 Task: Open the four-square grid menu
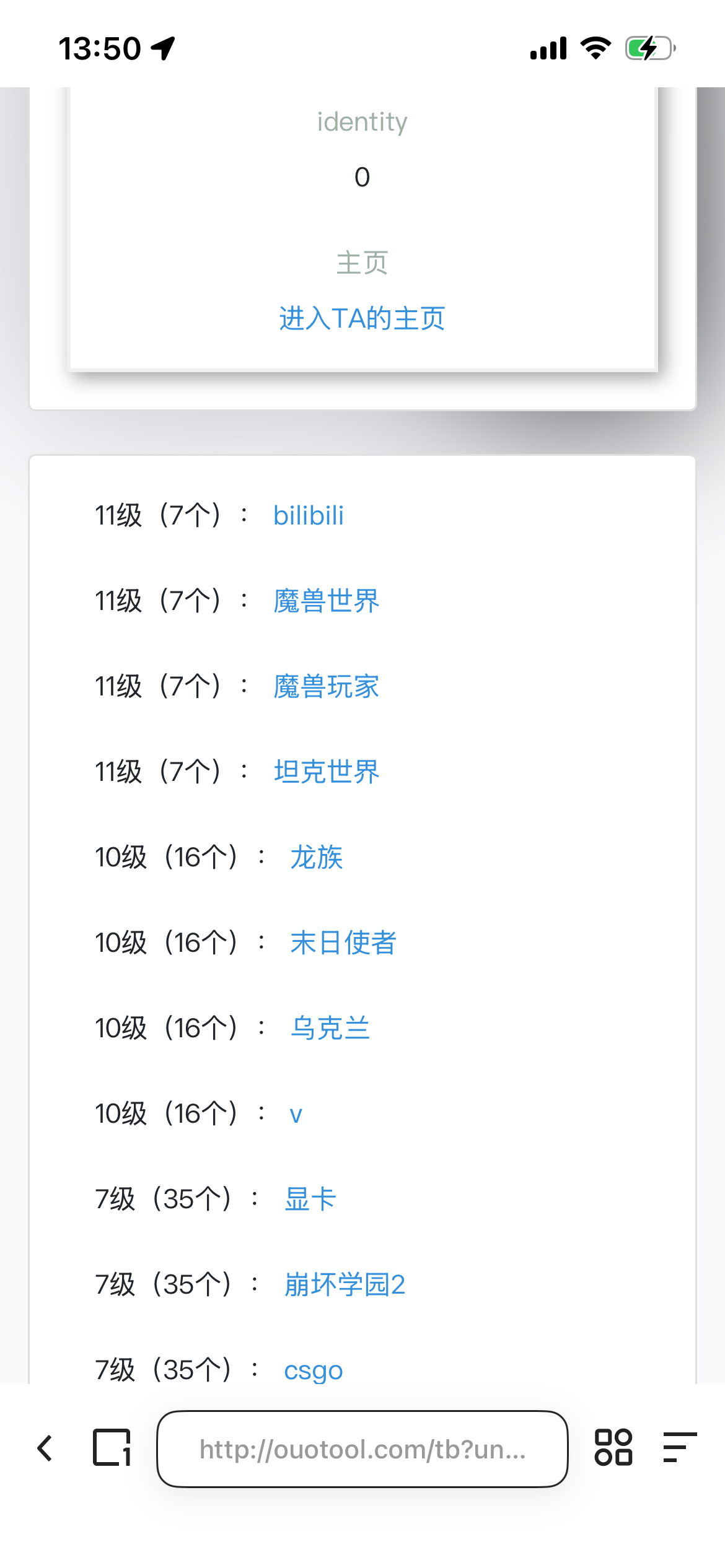(613, 1448)
